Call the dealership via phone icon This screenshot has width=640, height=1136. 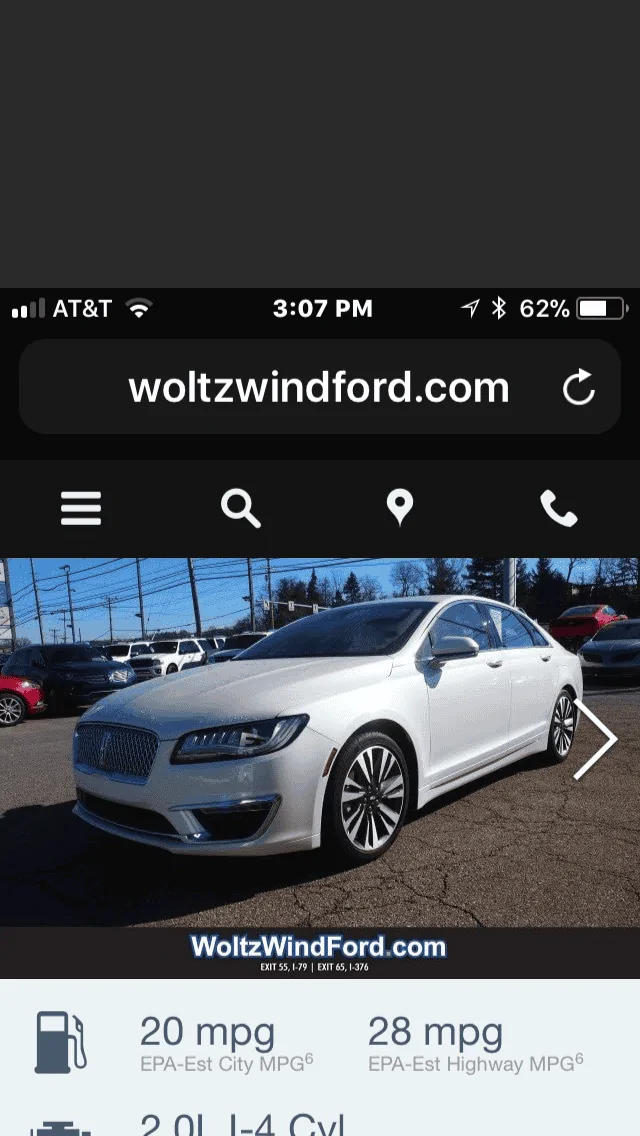(x=558, y=508)
